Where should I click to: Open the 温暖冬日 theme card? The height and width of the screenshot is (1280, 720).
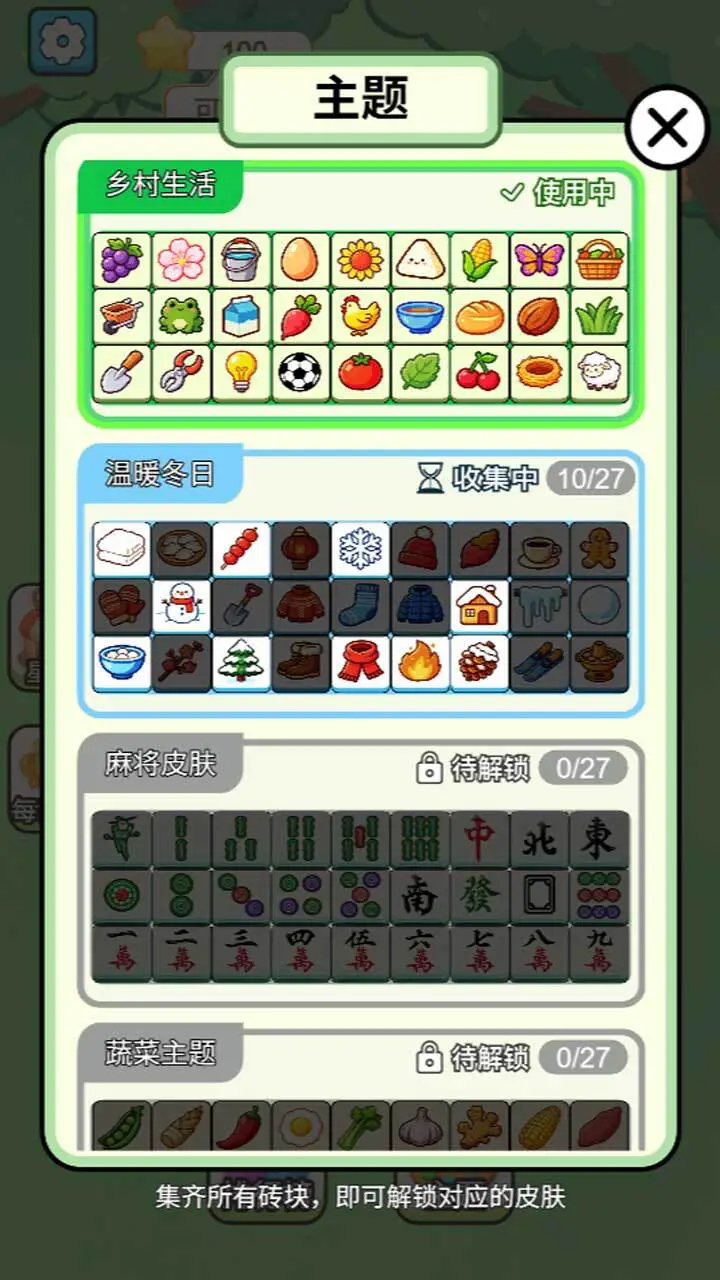coord(360,580)
